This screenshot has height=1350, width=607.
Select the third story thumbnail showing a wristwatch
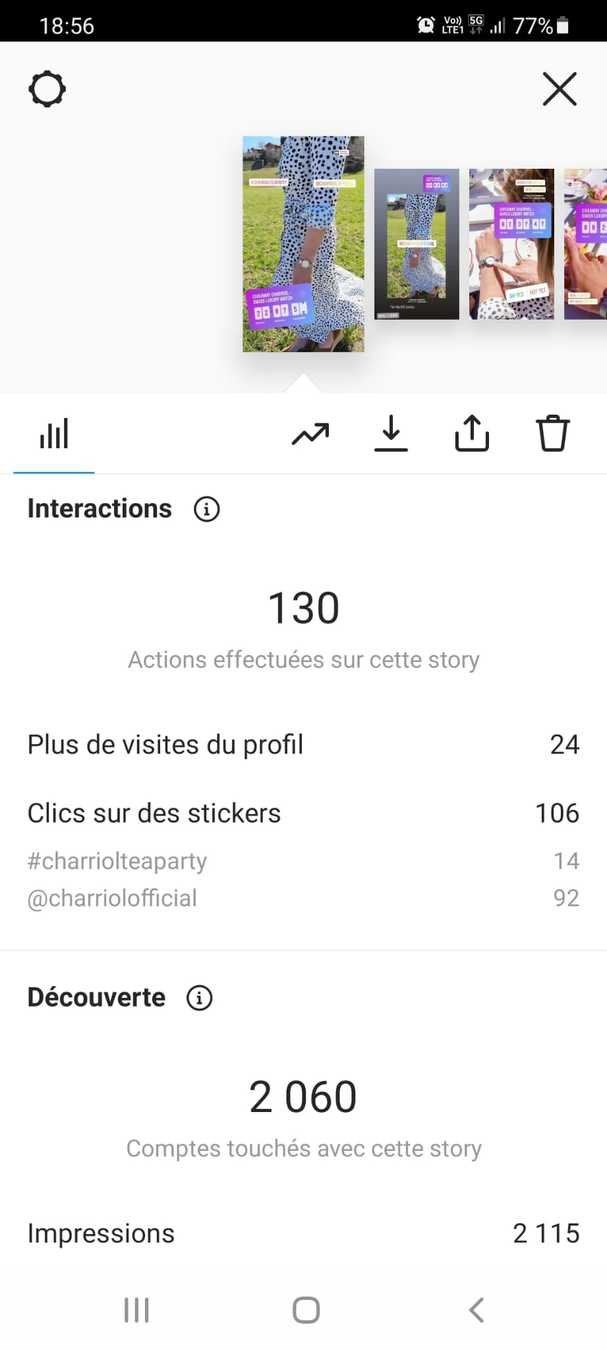click(511, 244)
